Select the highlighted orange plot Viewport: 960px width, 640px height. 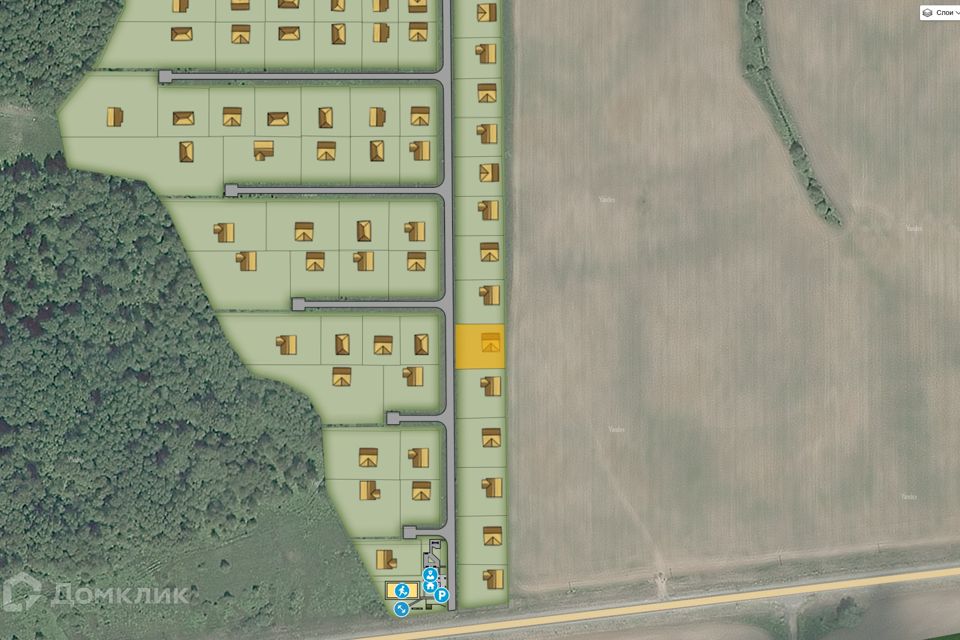(x=479, y=347)
